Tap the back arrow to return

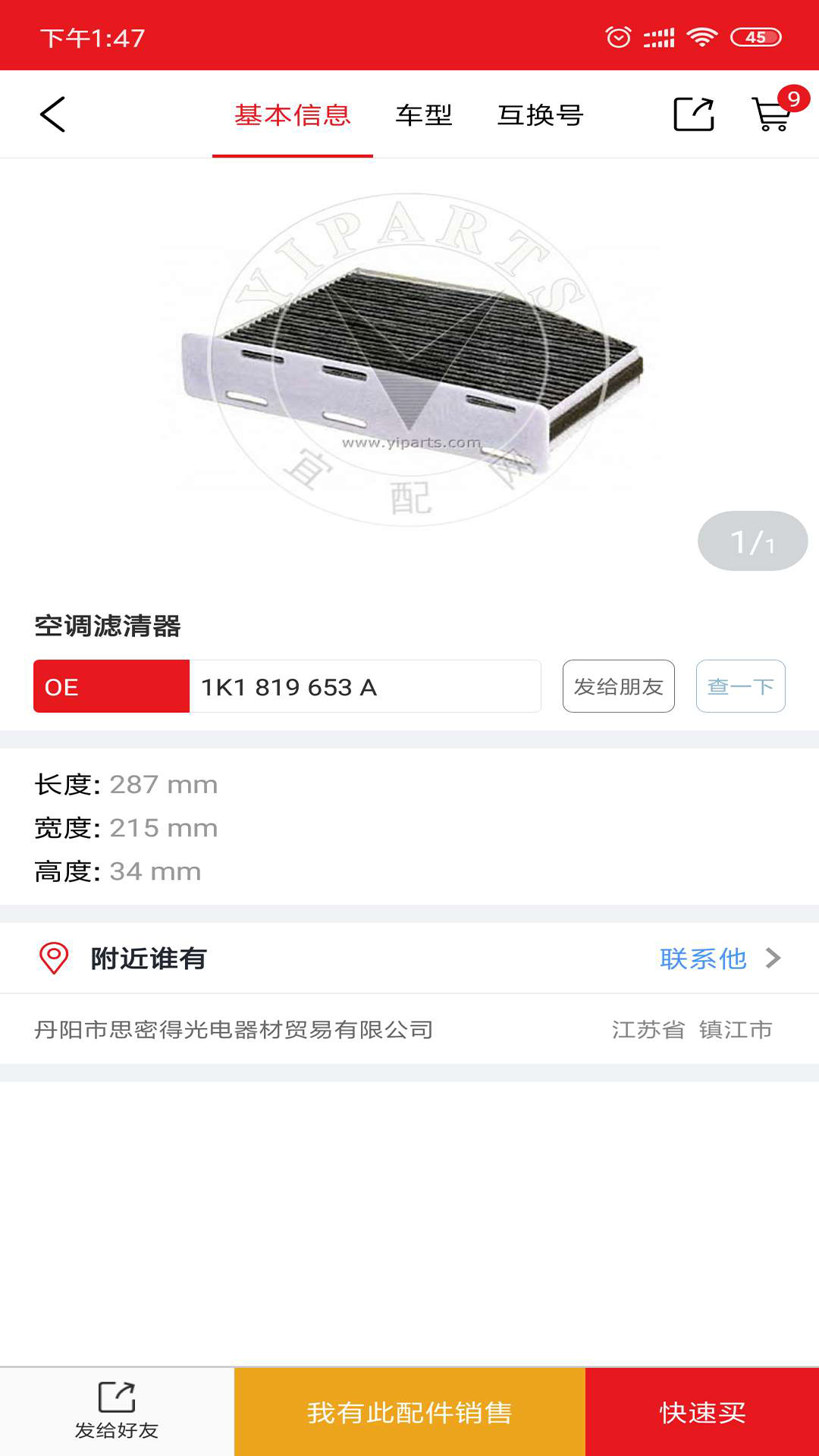50,115
